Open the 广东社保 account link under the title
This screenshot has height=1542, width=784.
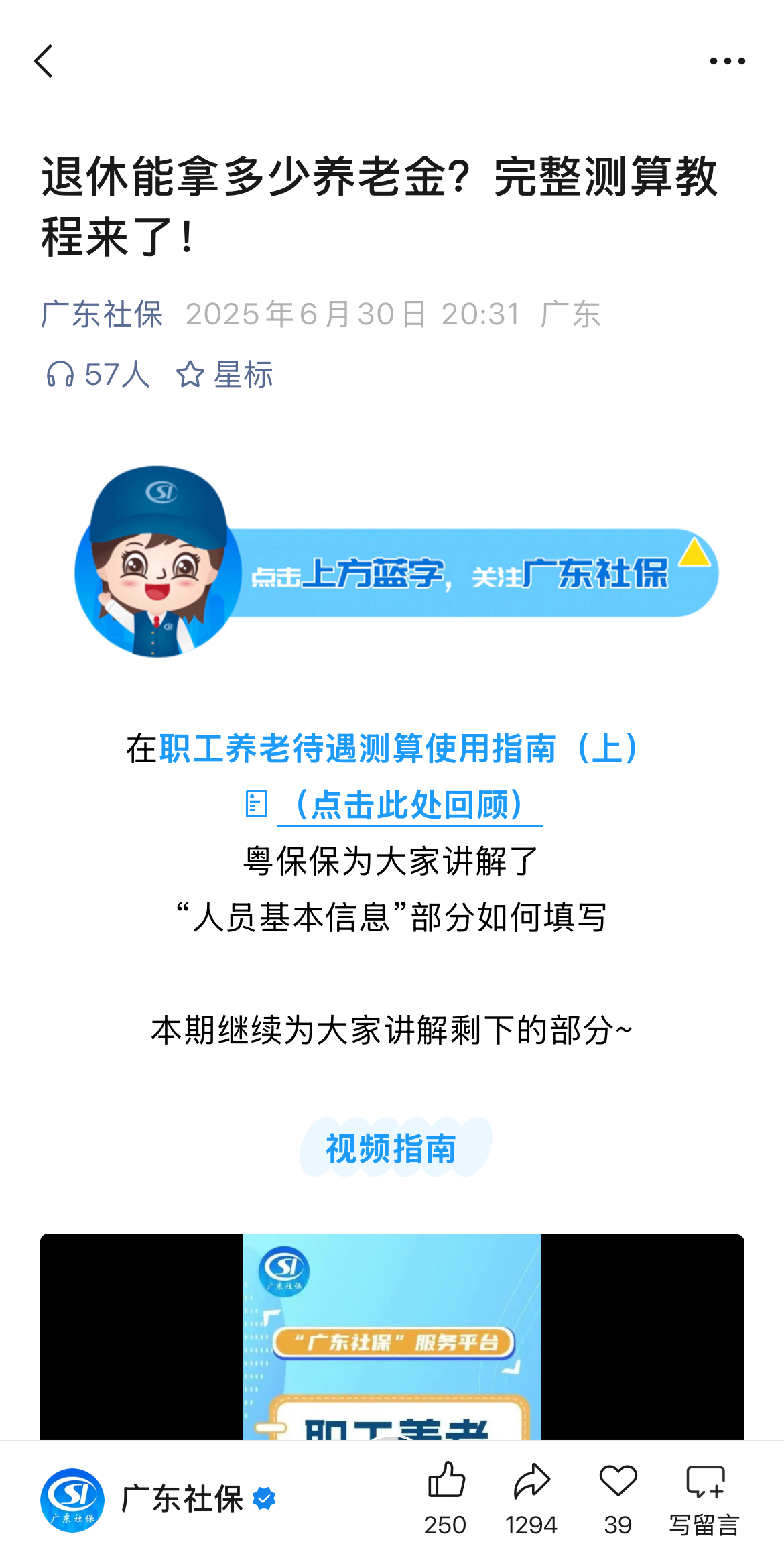click(102, 314)
